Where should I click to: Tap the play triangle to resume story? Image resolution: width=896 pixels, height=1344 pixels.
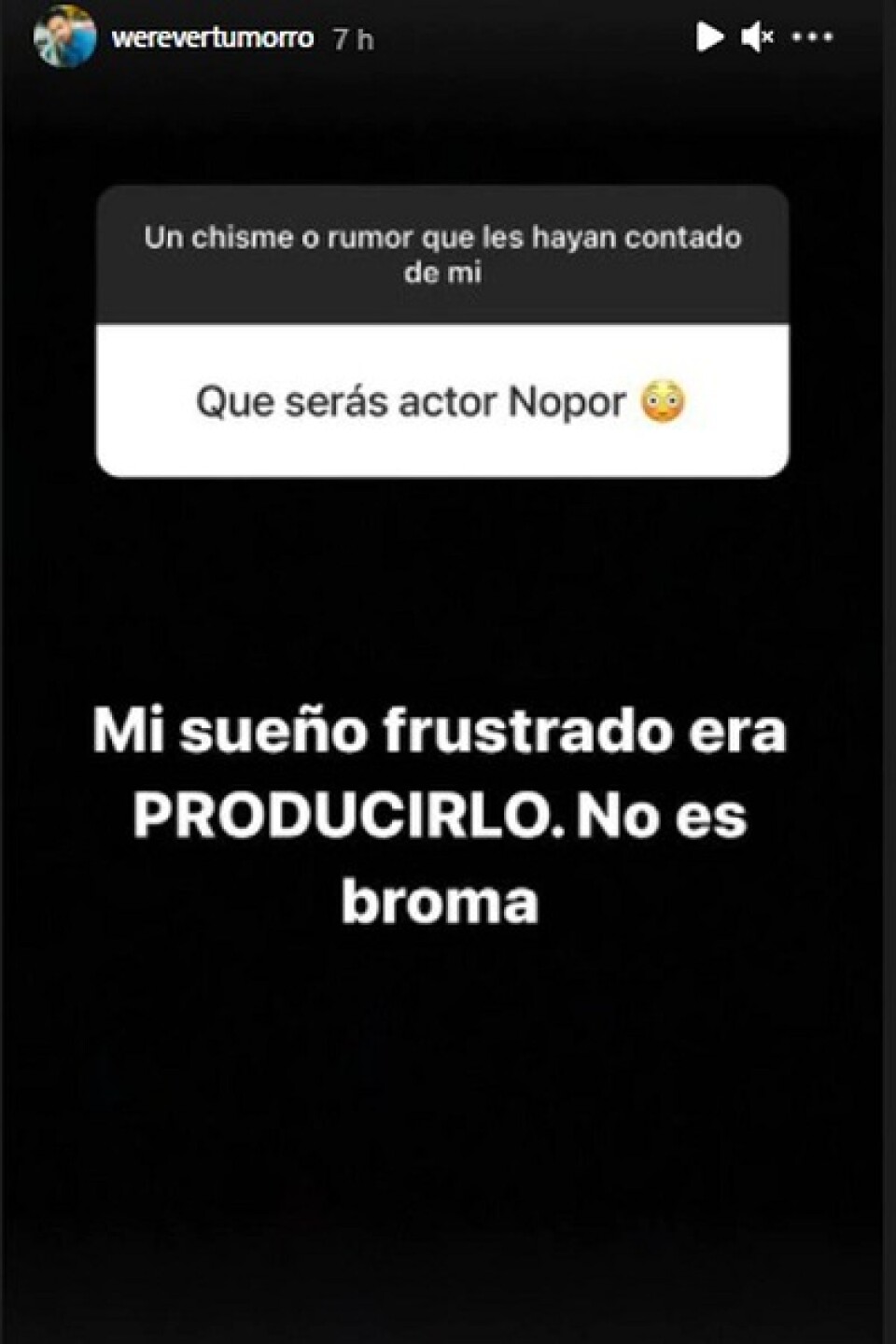tap(713, 35)
